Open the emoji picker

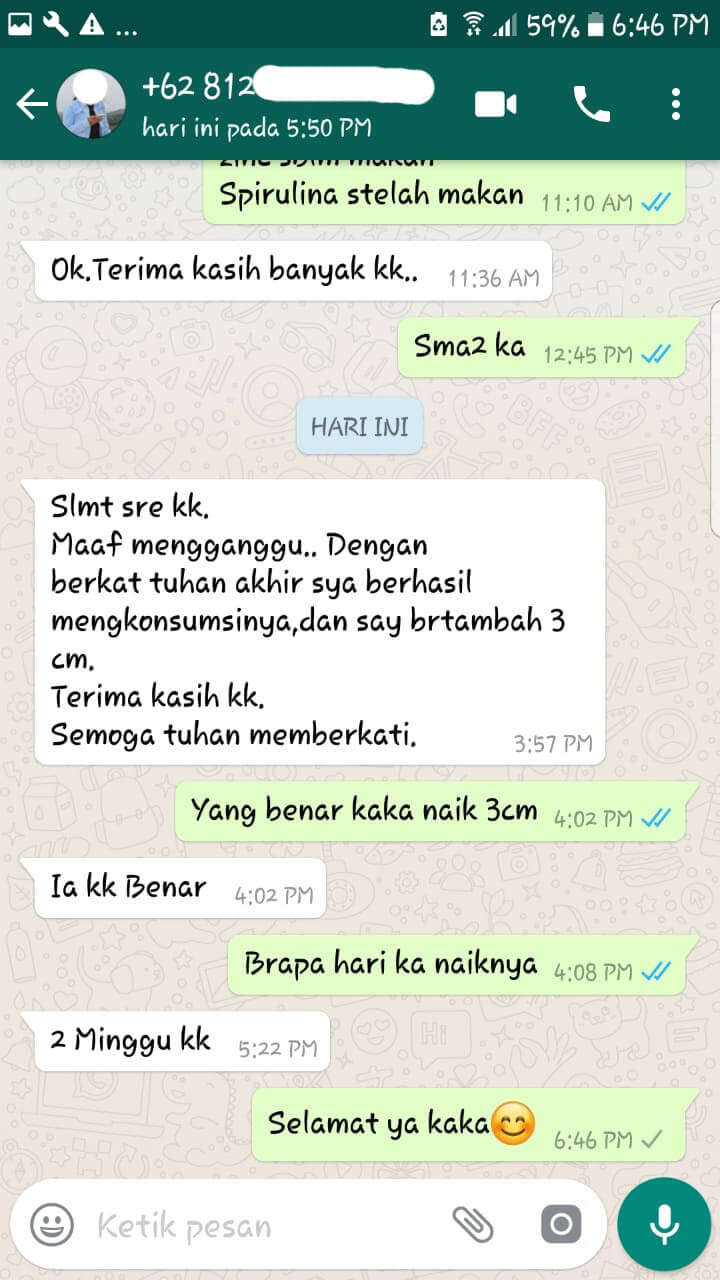51,1225
